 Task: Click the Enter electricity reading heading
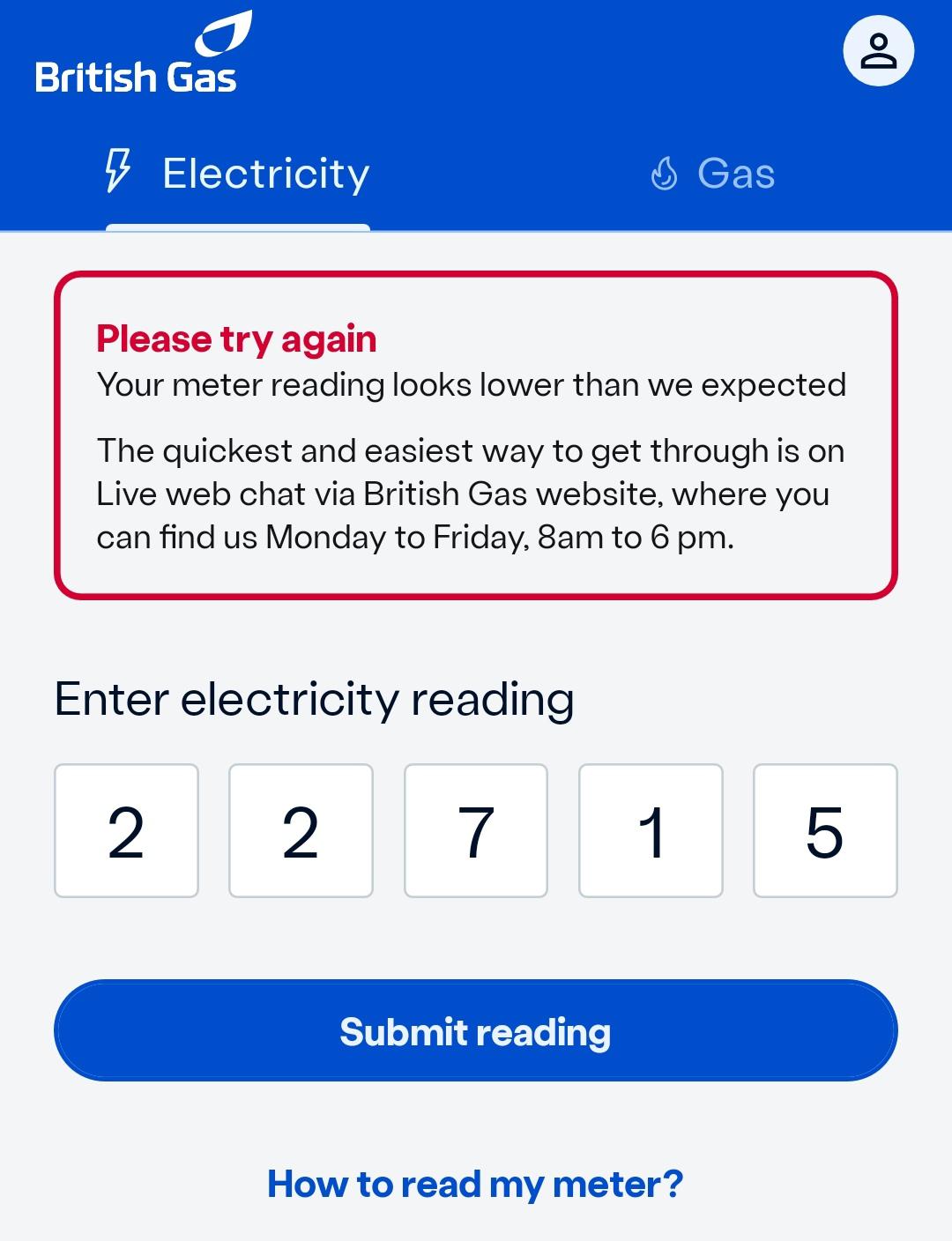(x=313, y=699)
